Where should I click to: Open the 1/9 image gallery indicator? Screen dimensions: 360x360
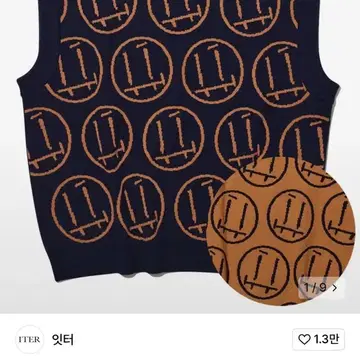321,287
